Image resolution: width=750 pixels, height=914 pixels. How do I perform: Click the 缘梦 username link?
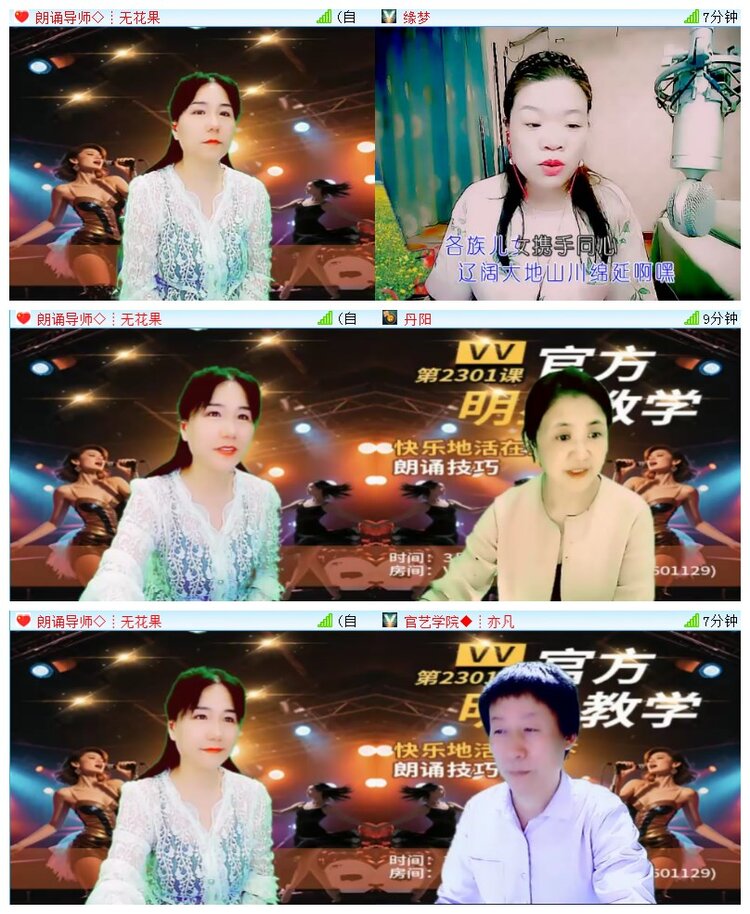(416, 14)
